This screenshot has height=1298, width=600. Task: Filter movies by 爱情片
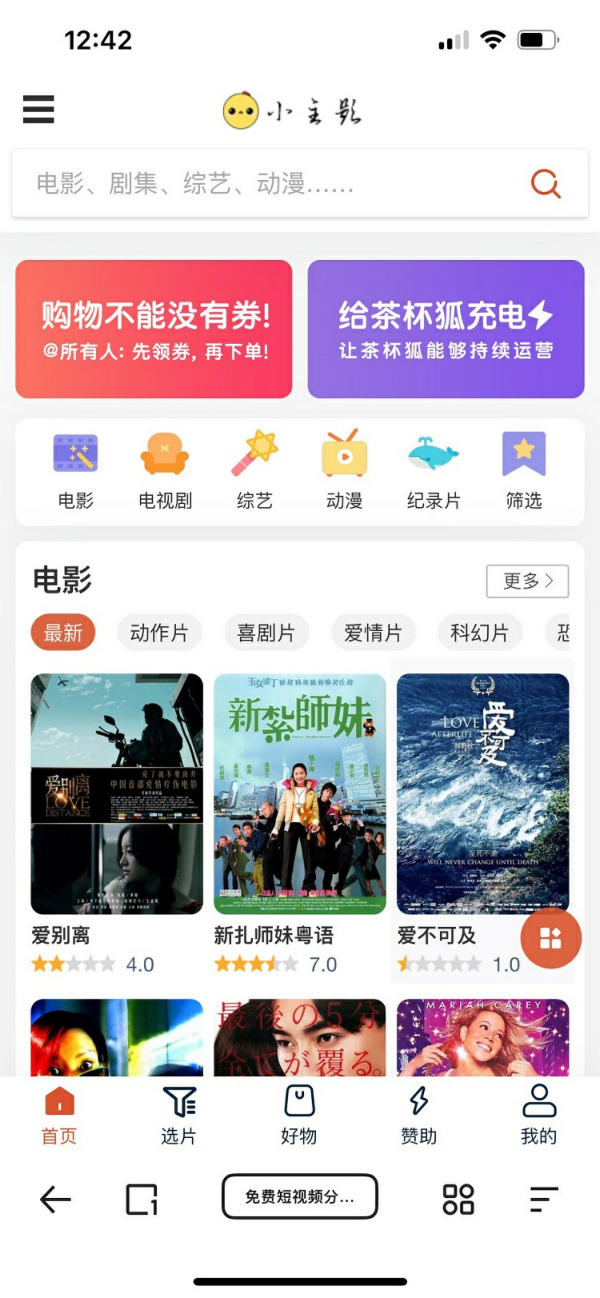(373, 633)
